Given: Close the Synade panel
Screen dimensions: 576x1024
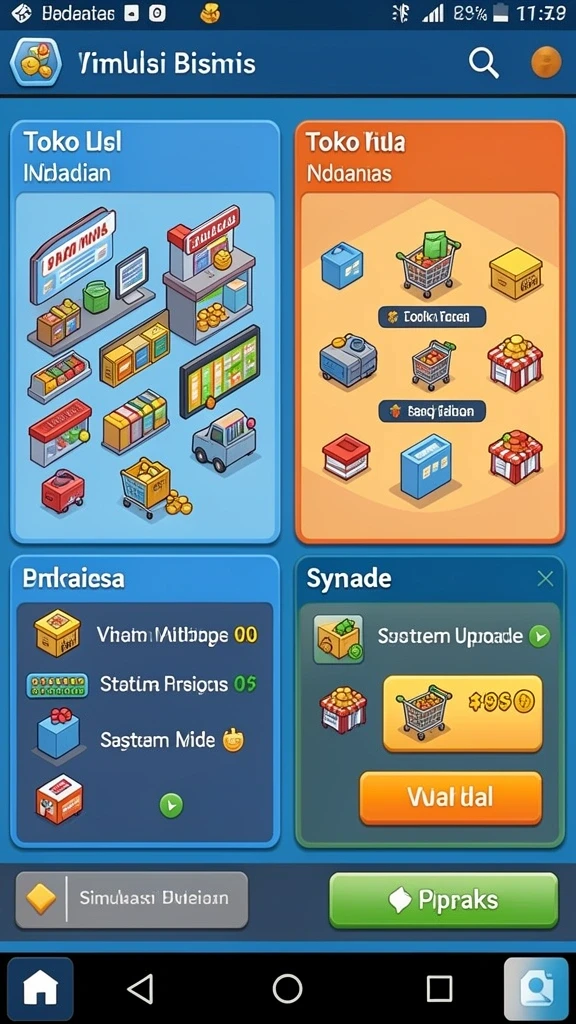Looking at the screenshot, I should pos(545,579).
